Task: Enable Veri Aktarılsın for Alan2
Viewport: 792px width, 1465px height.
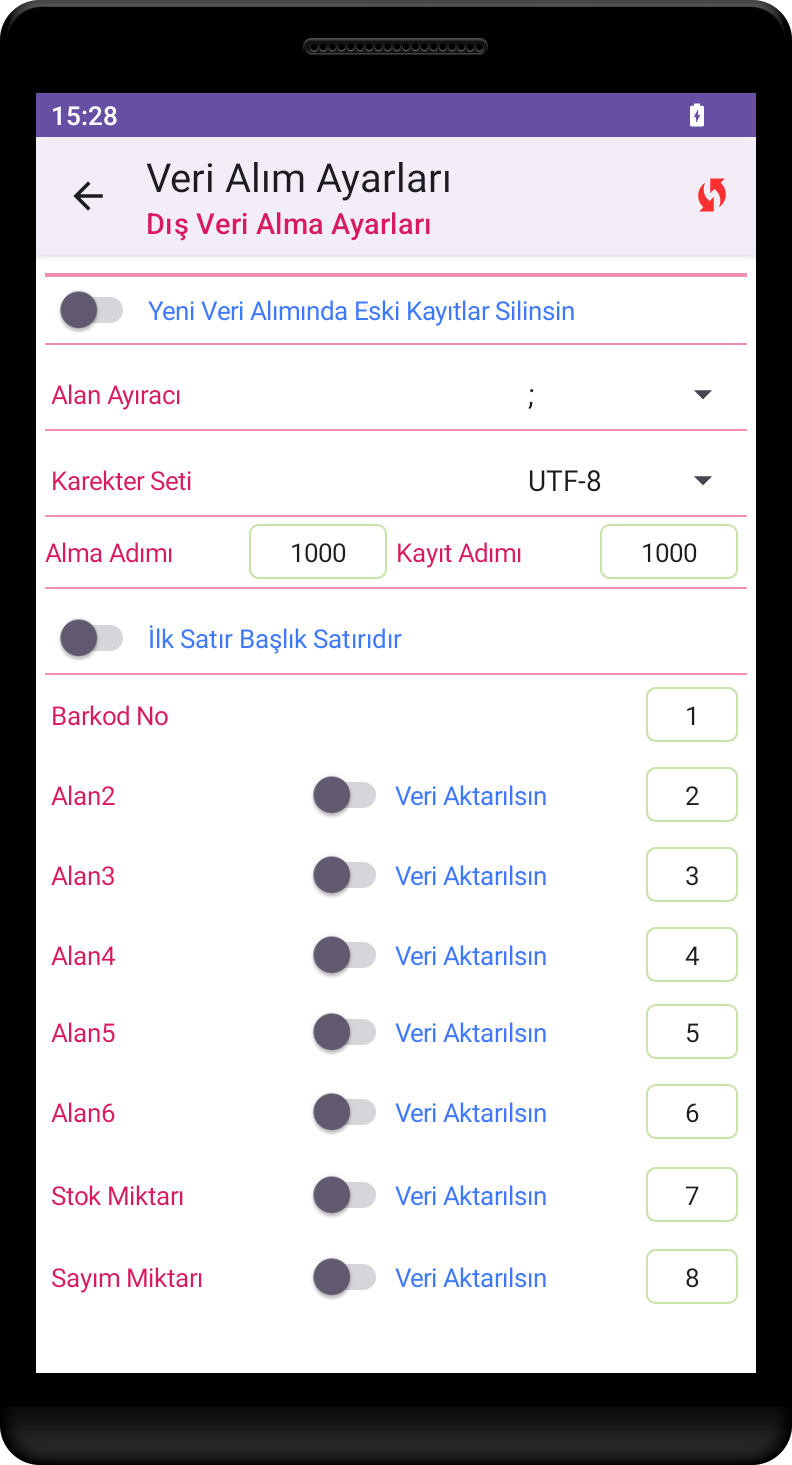Action: point(344,796)
